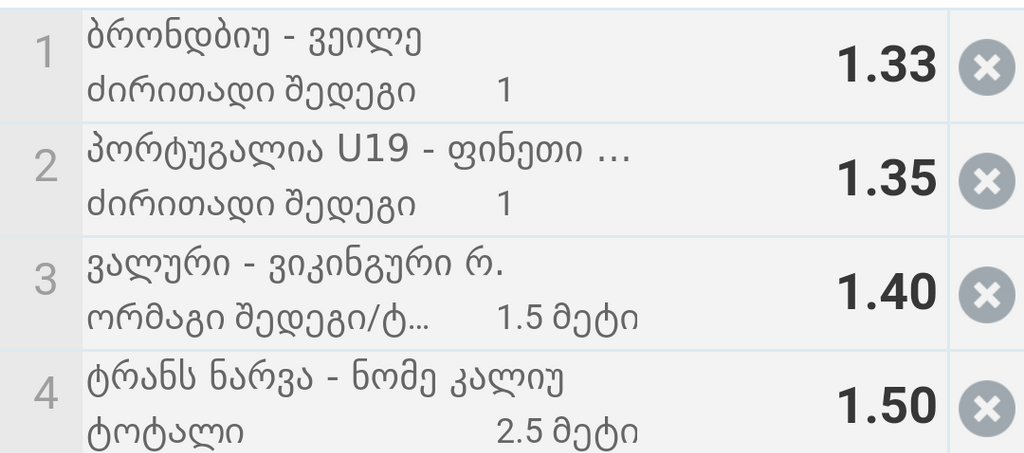Remove the 1.50 odds selection
1024x453 pixels.
(986, 408)
